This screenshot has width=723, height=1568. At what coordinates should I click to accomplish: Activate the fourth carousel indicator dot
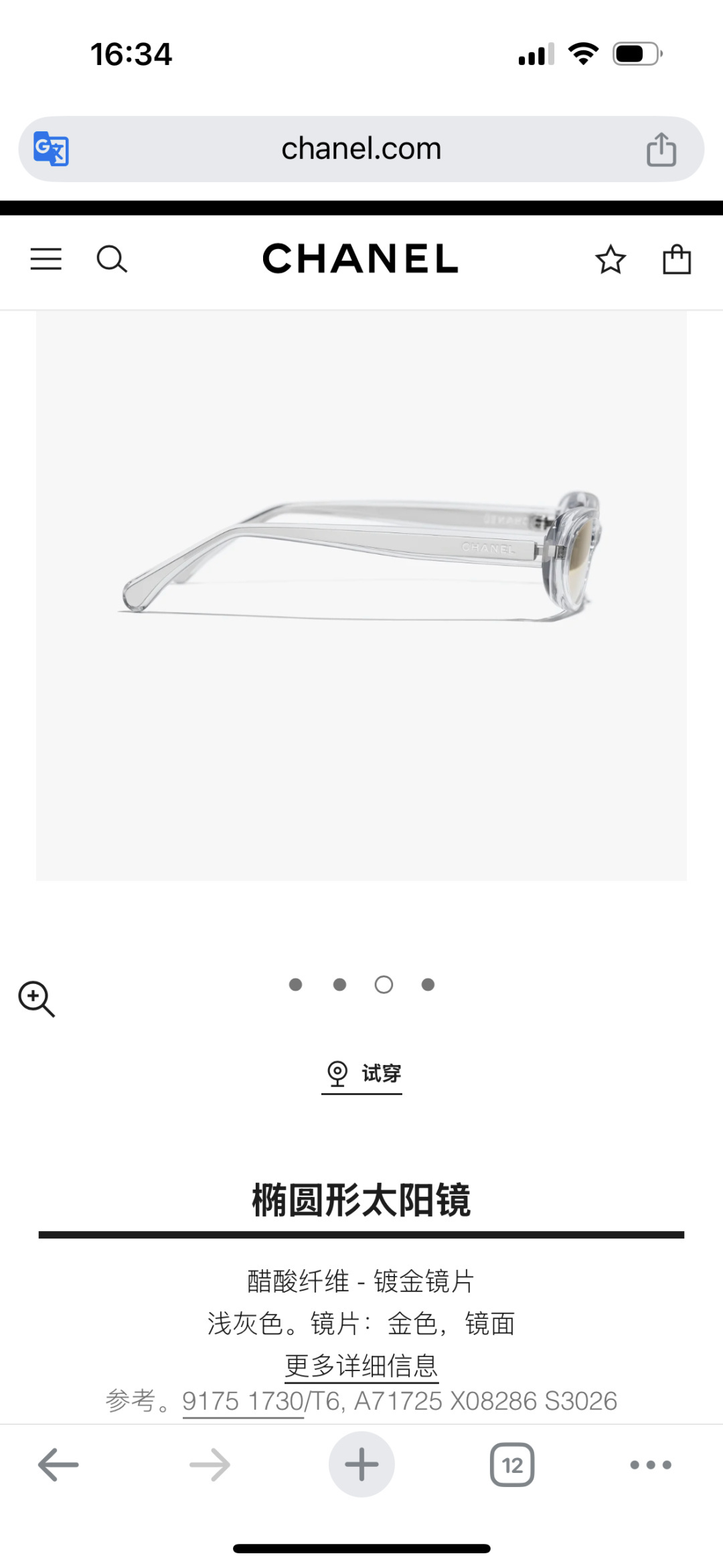pos(428,985)
